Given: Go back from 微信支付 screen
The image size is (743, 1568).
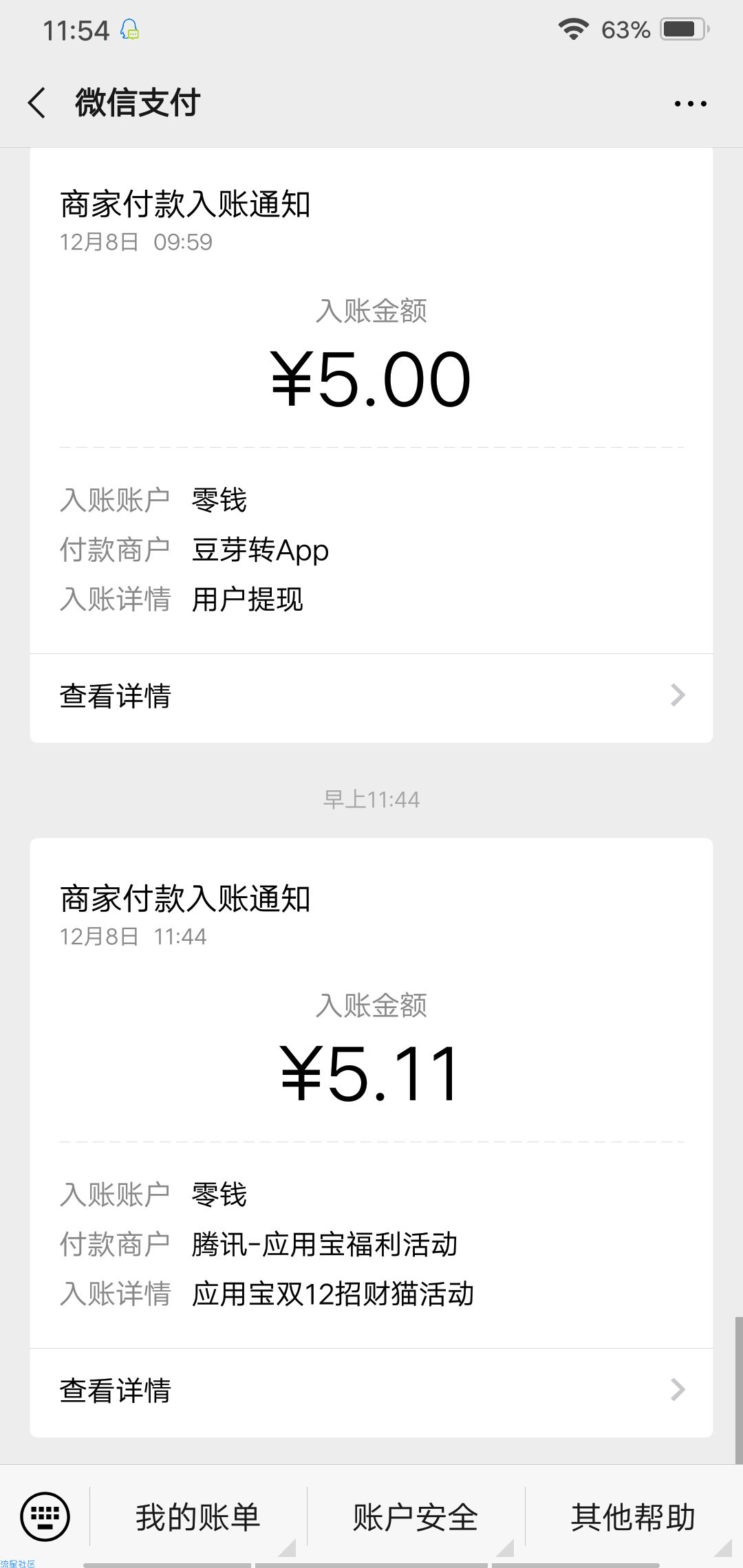Looking at the screenshot, I should click(37, 103).
